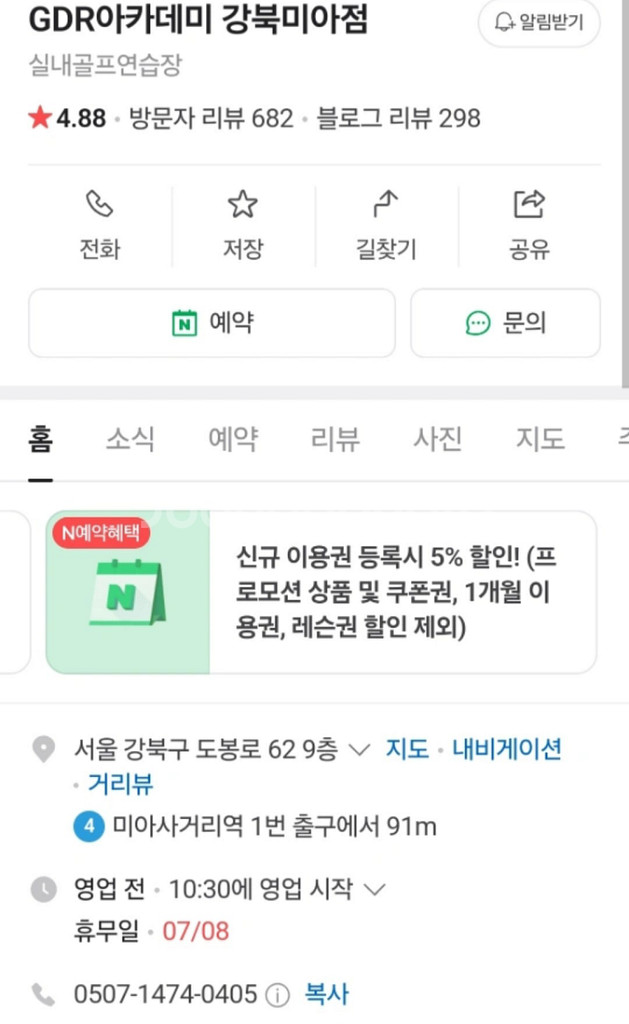This screenshot has width=629, height=1024.
Task: Switch to the 지도 tab
Action: point(540,439)
